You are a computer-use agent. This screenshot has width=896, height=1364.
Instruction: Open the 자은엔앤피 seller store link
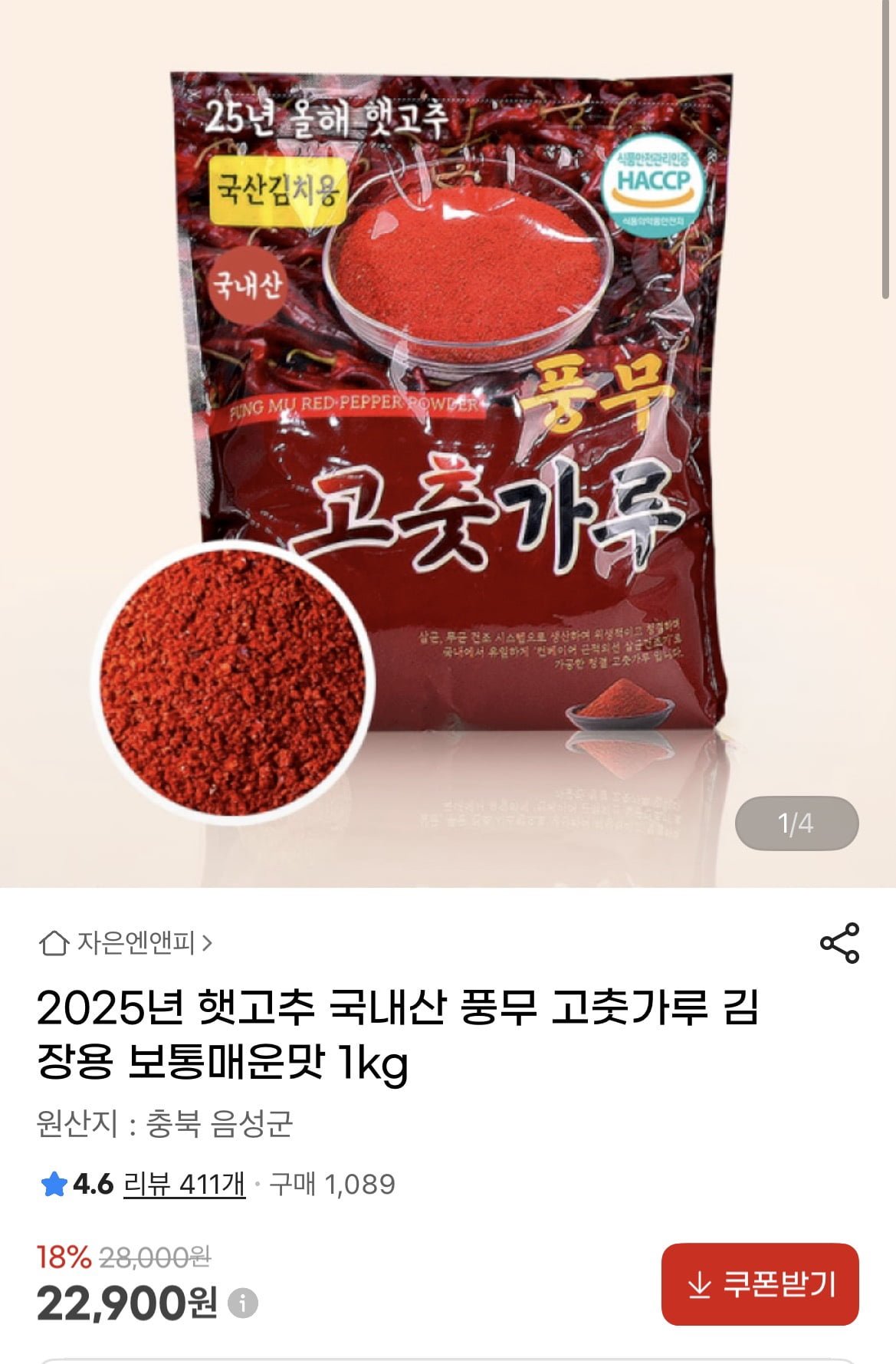126,943
